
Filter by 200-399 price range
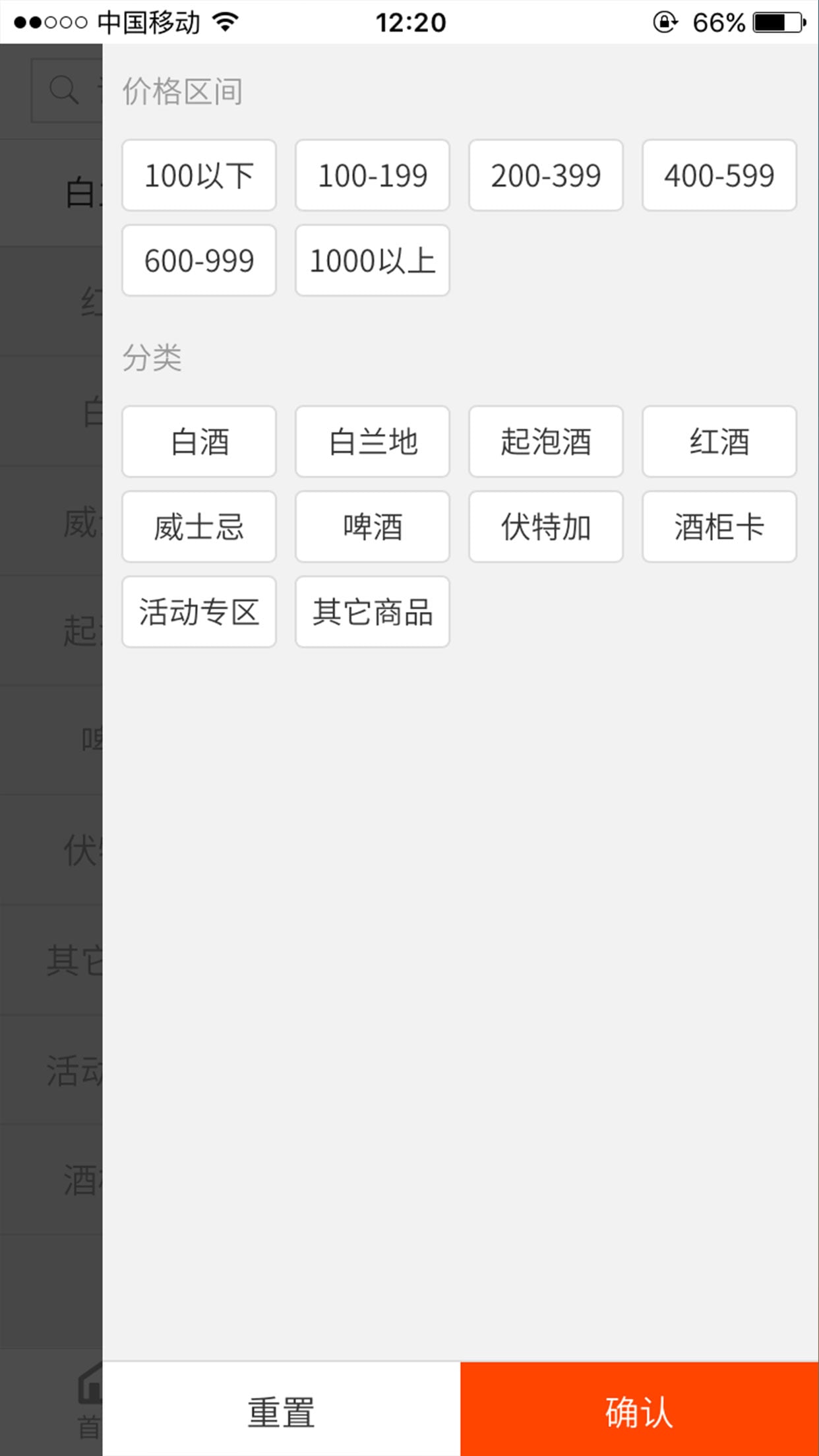(x=546, y=175)
